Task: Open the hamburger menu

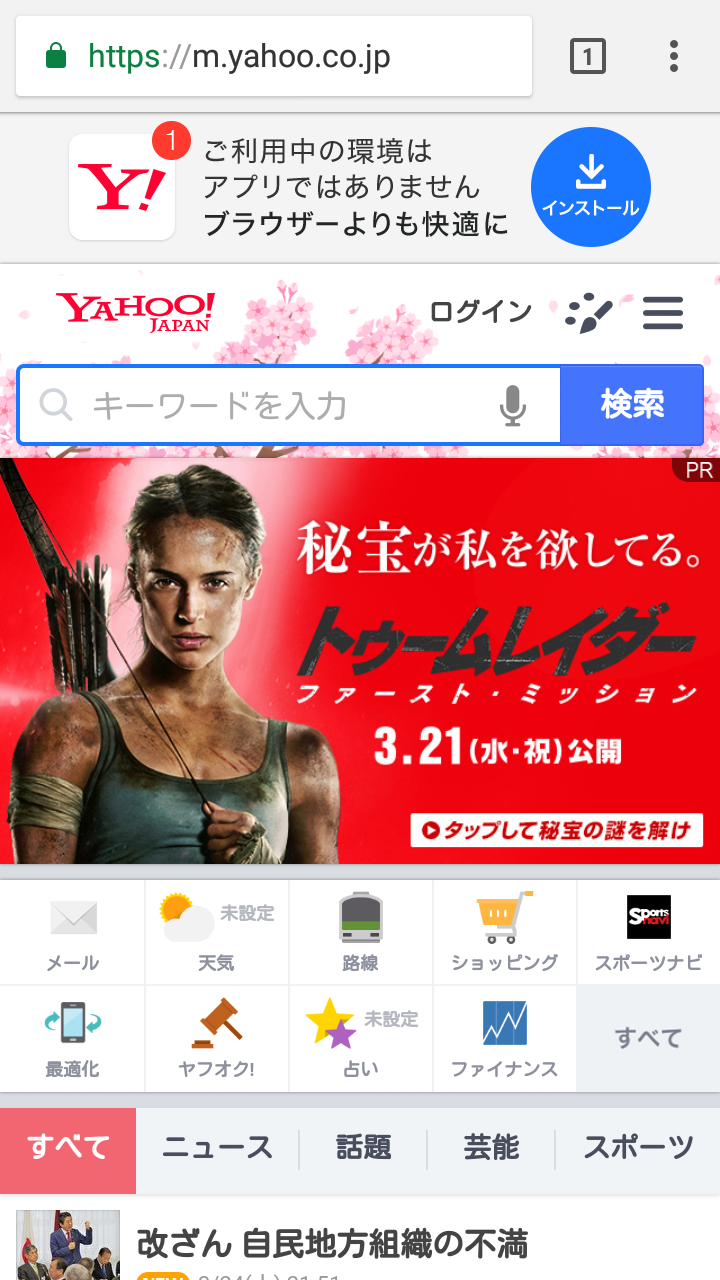Action: (662, 313)
